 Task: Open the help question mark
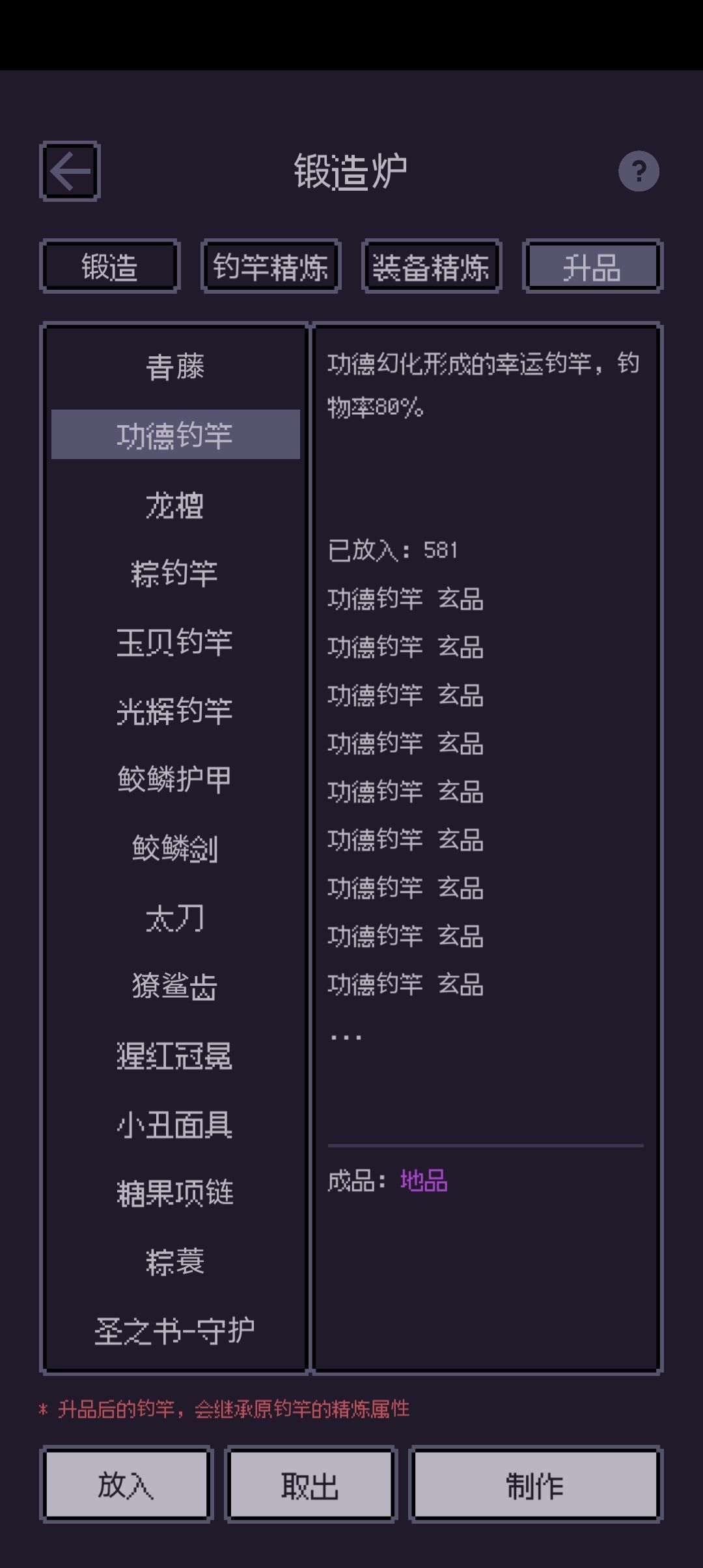click(x=639, y=171)
